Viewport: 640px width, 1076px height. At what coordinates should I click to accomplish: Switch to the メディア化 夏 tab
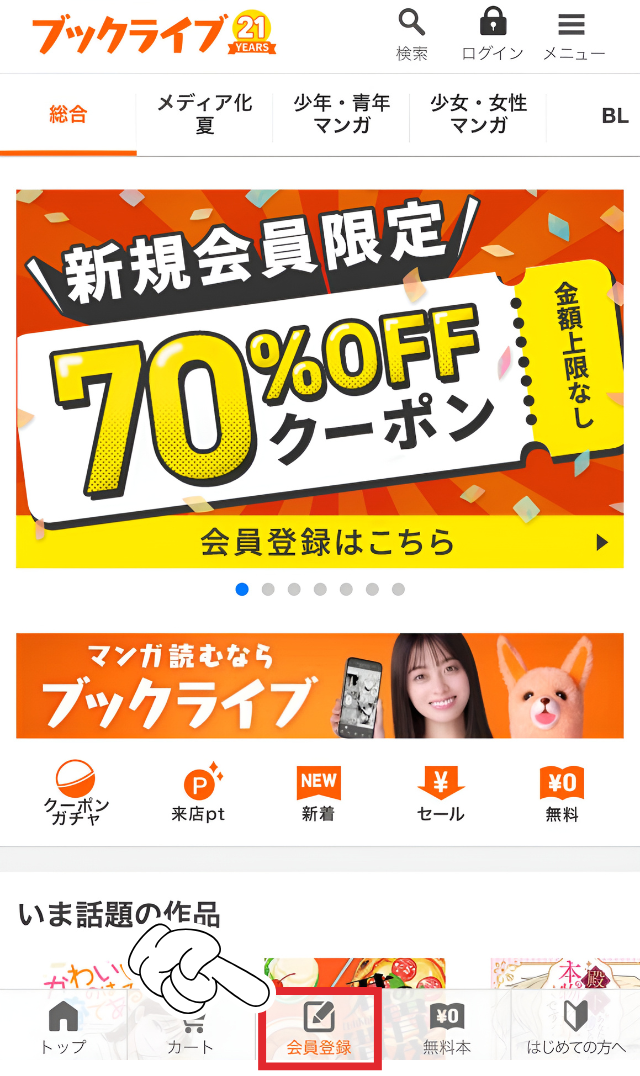(204, 114)
